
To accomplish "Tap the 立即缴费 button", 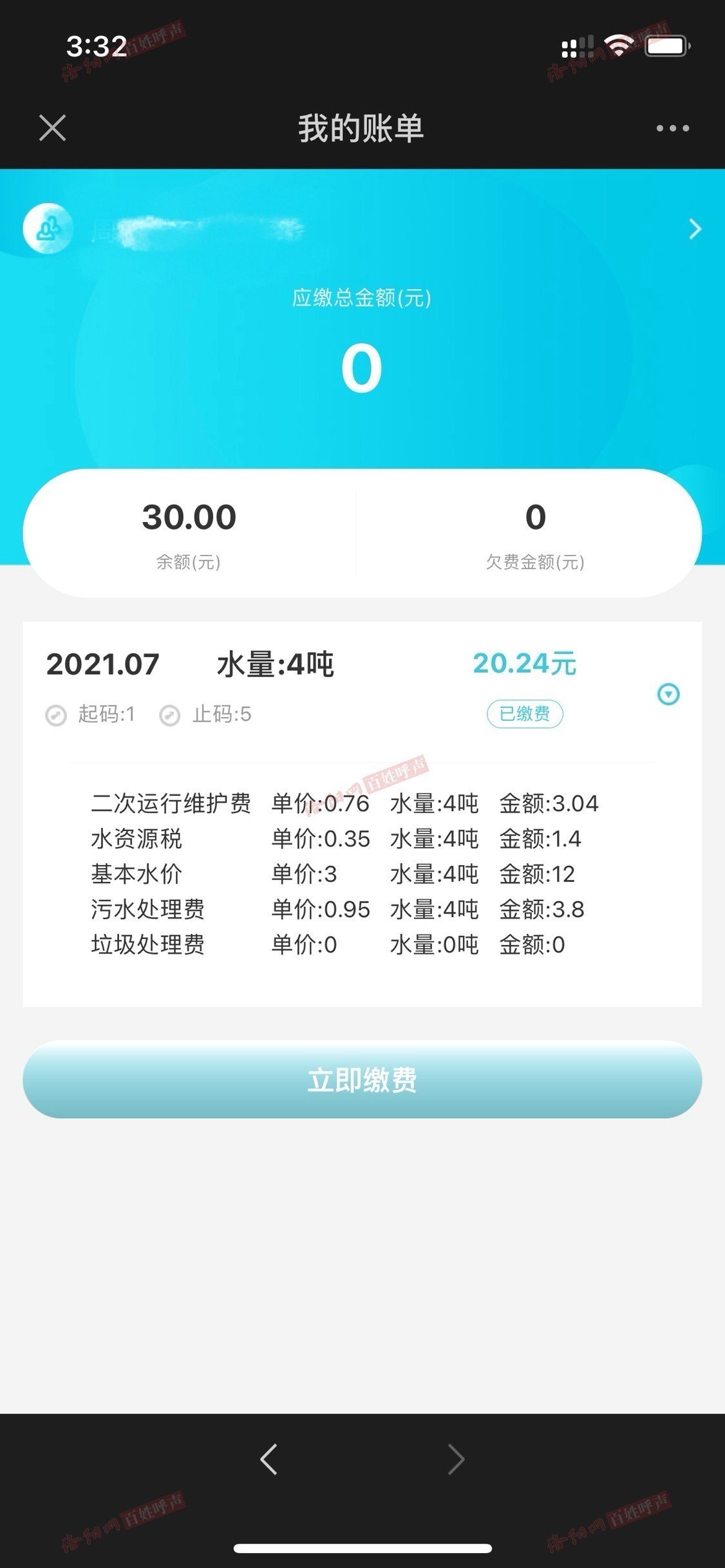I will coord(362,1079).
